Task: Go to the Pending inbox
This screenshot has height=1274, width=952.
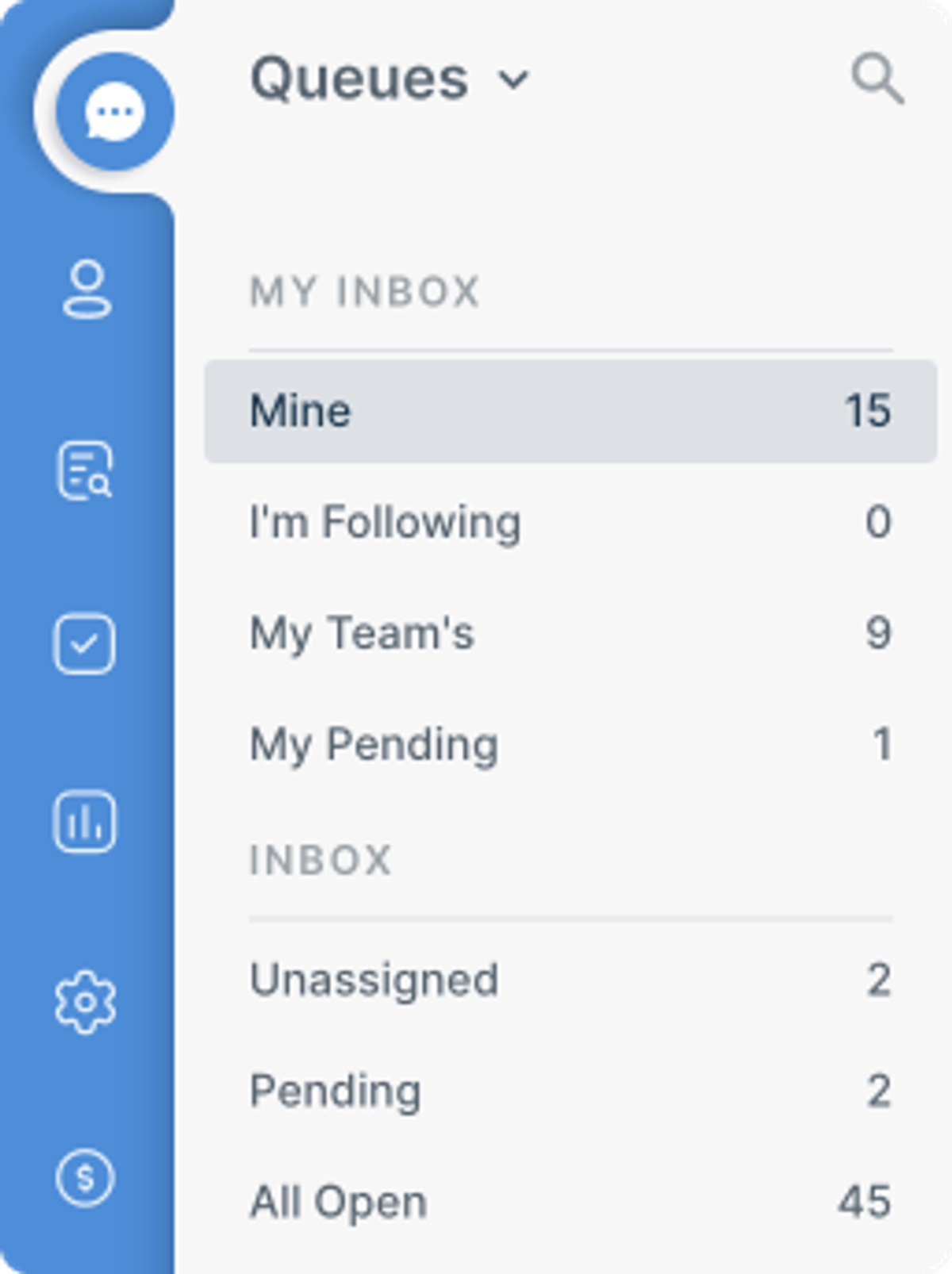Action: click(570, 1091)
